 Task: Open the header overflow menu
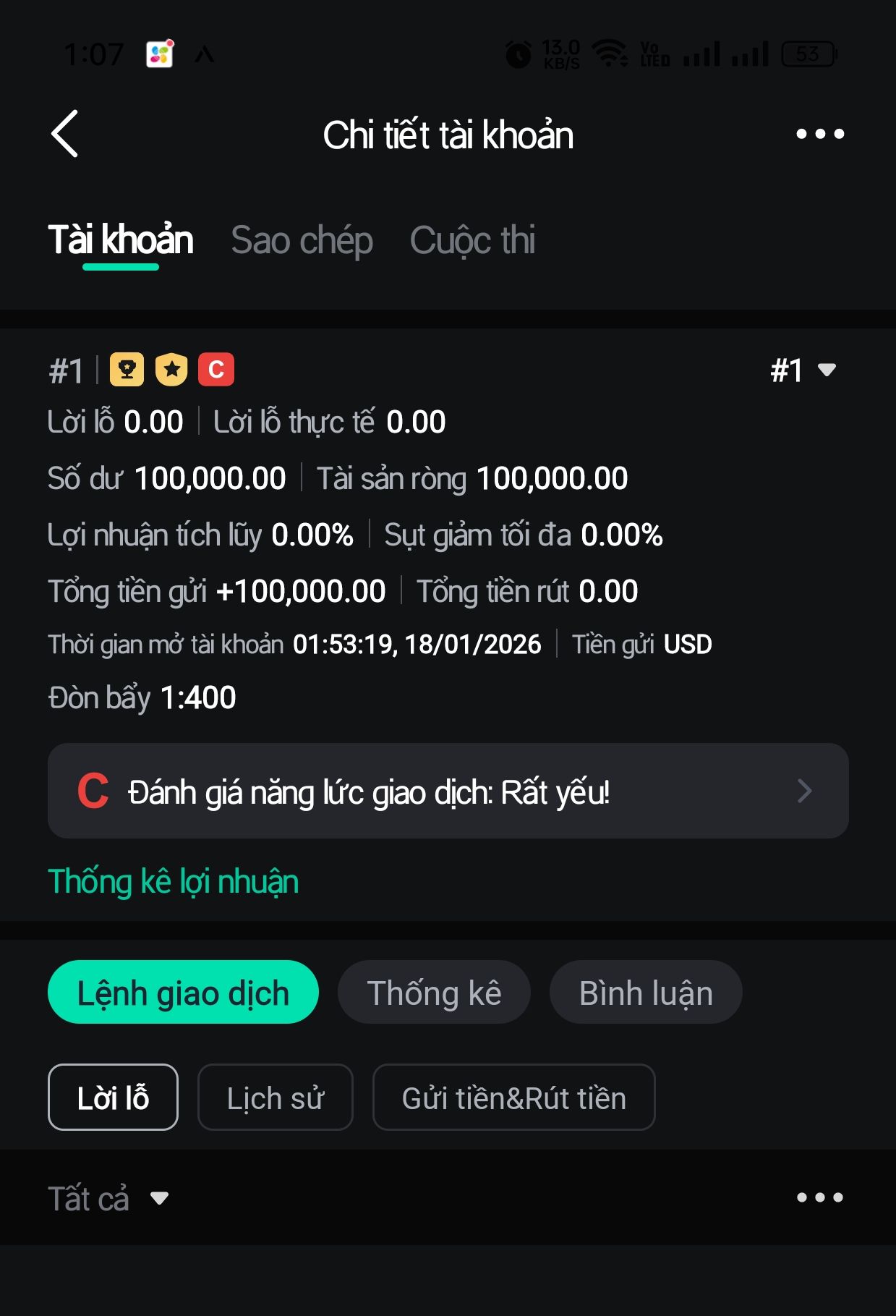coord(819,134)
